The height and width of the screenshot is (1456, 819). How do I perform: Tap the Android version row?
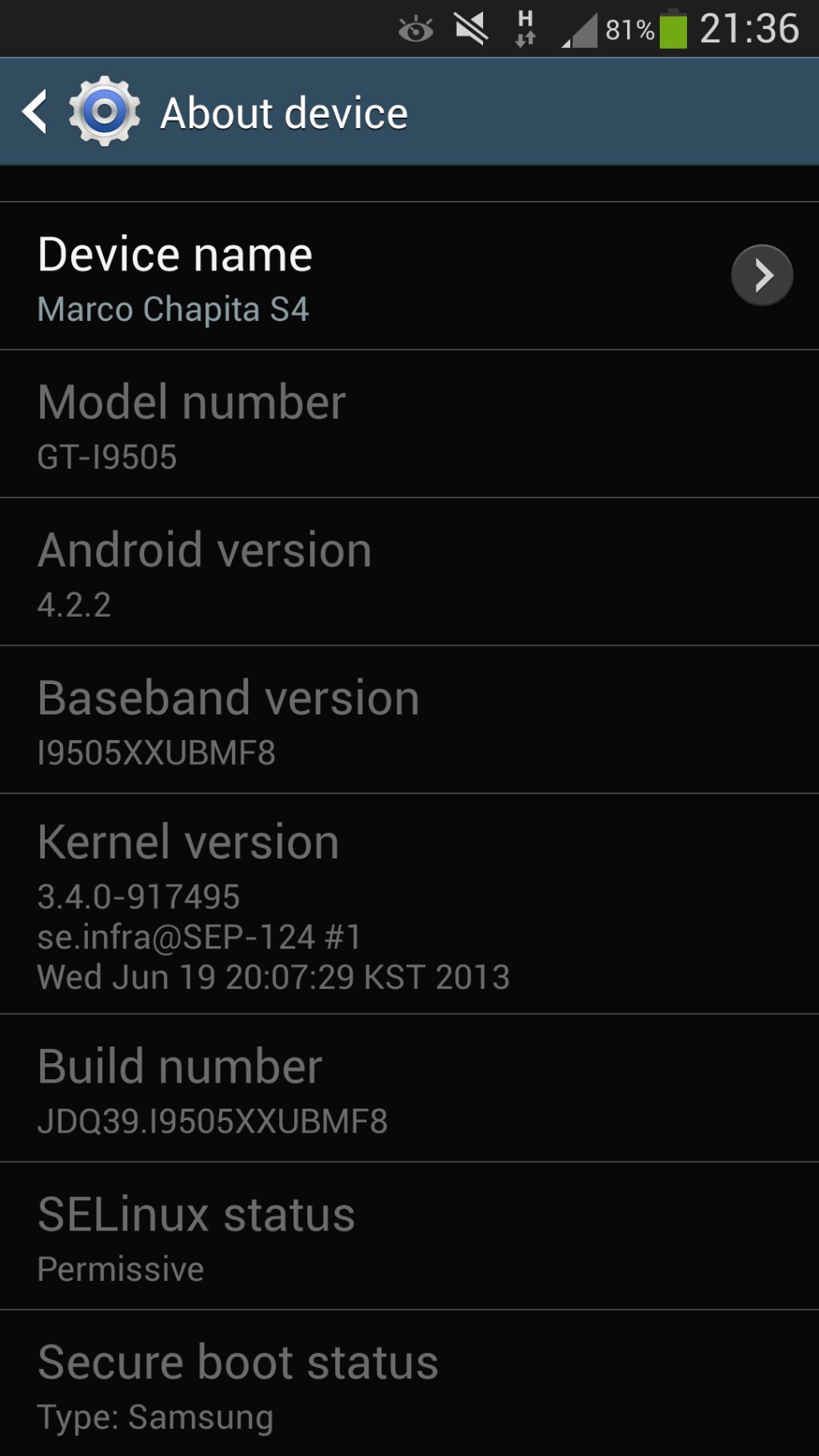tap(409, 572)
